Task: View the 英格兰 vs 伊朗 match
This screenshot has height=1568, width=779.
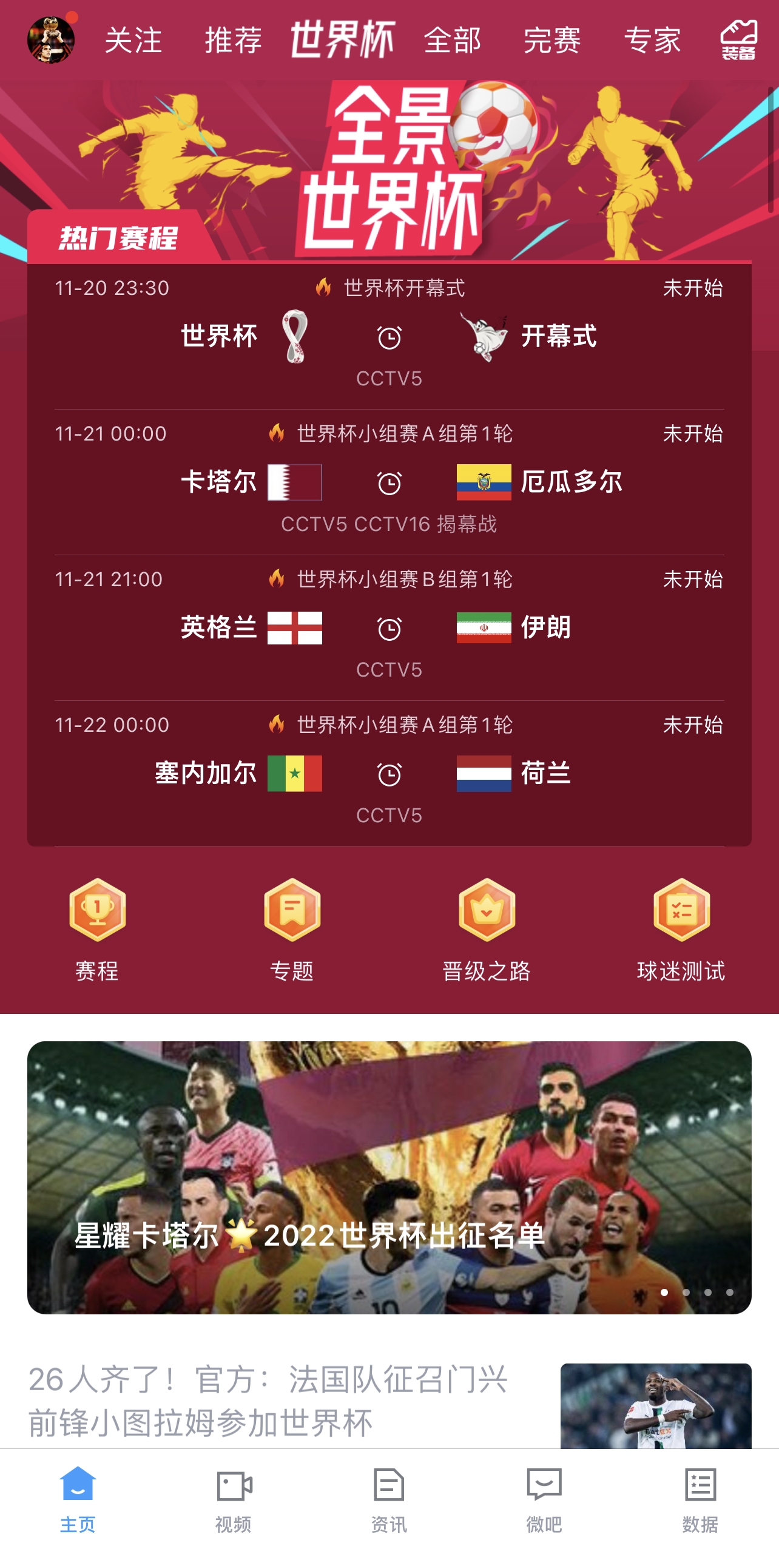Action: tap(389, 627)
